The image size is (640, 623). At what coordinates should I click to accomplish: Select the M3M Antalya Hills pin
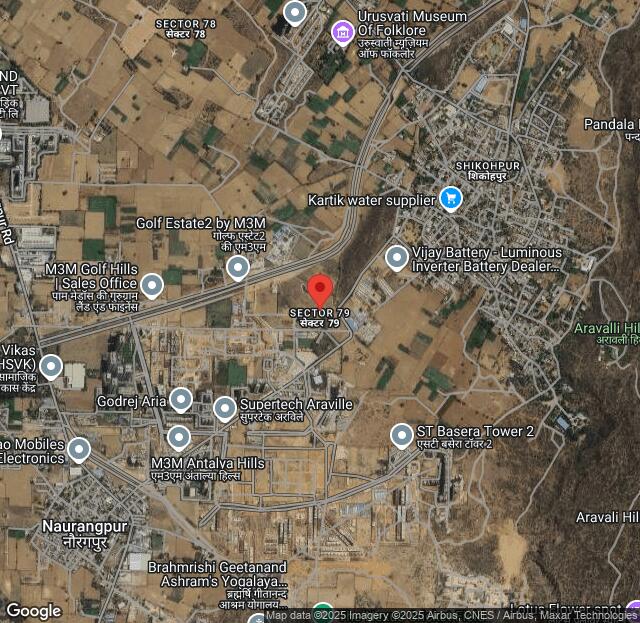pos(179,437)
